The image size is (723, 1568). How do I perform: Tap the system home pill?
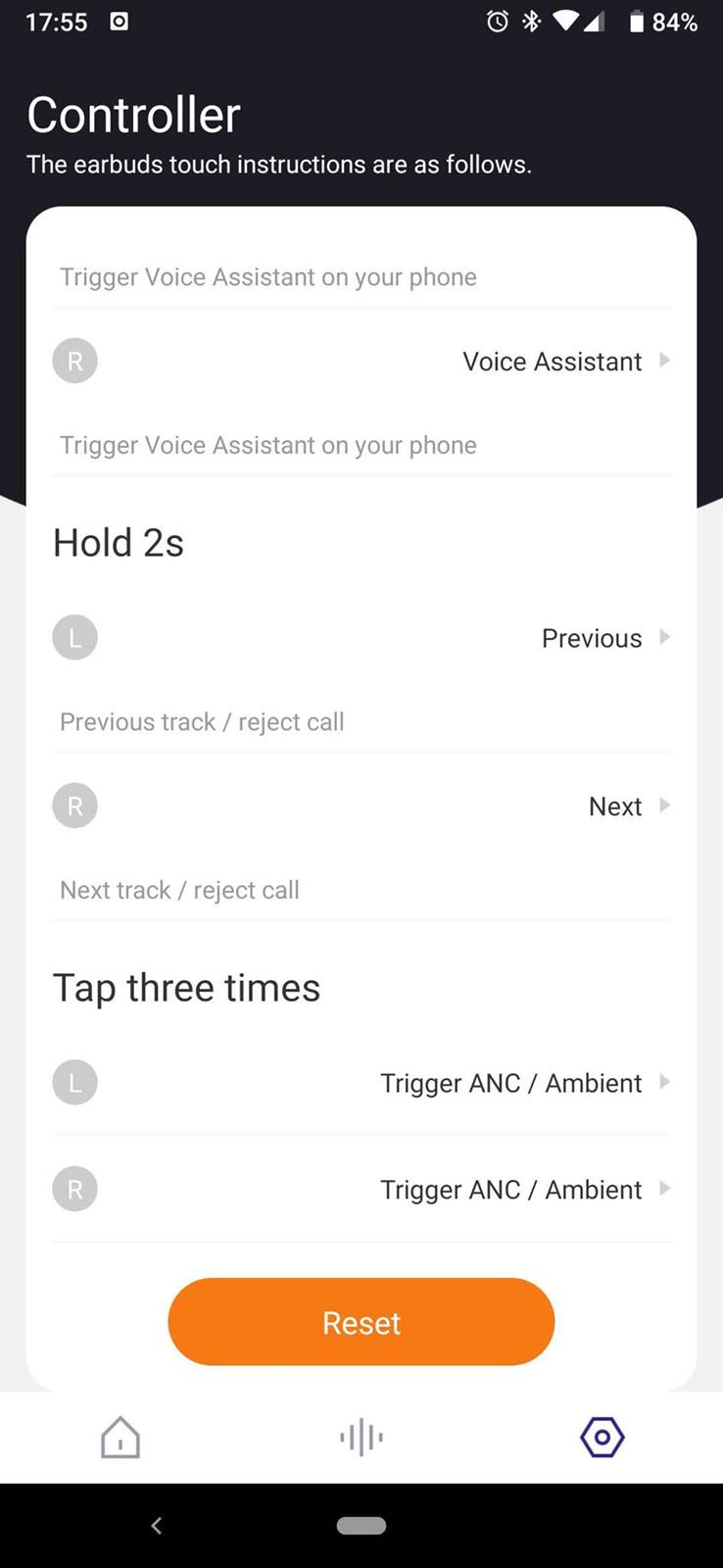click(361, 1525)
